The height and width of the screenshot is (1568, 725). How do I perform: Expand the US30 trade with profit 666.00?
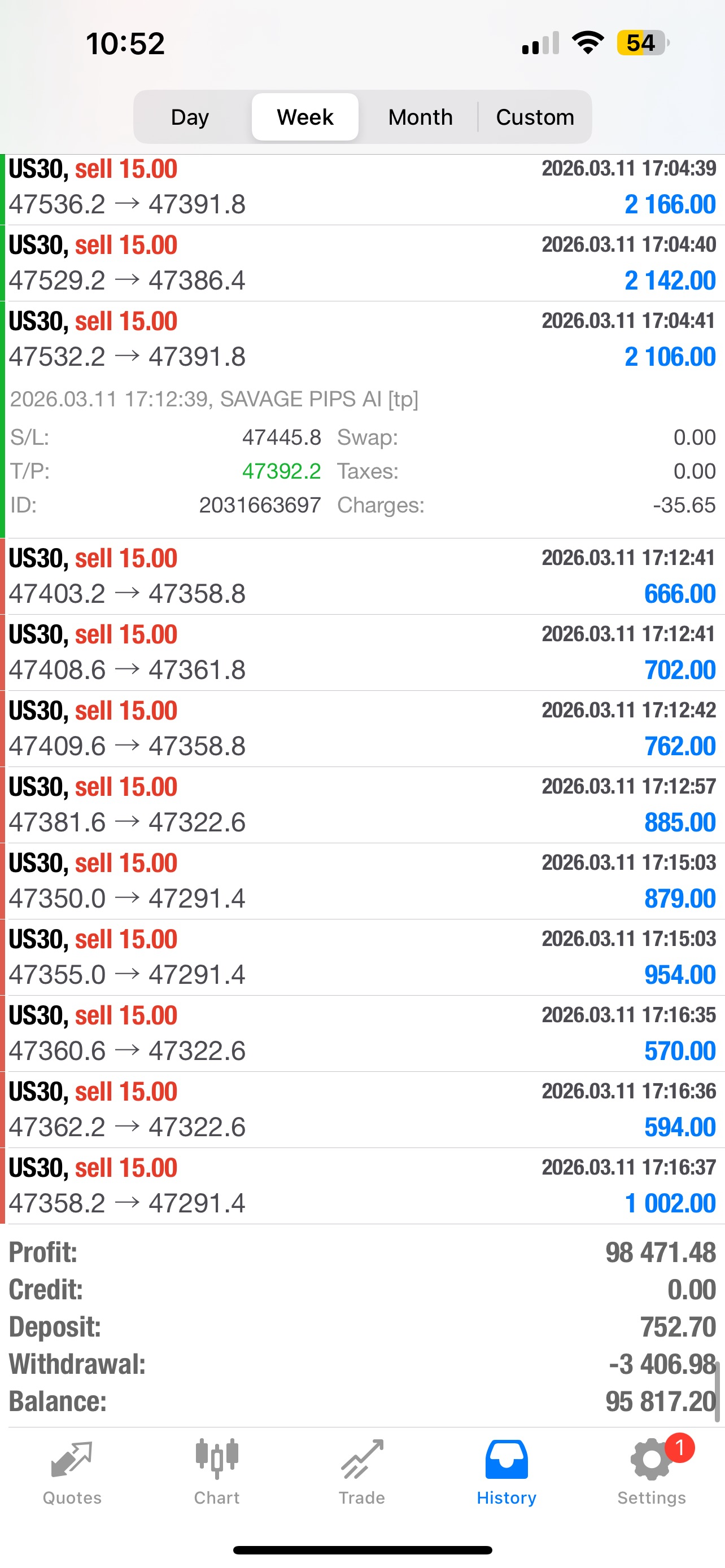tap(362, 575)
